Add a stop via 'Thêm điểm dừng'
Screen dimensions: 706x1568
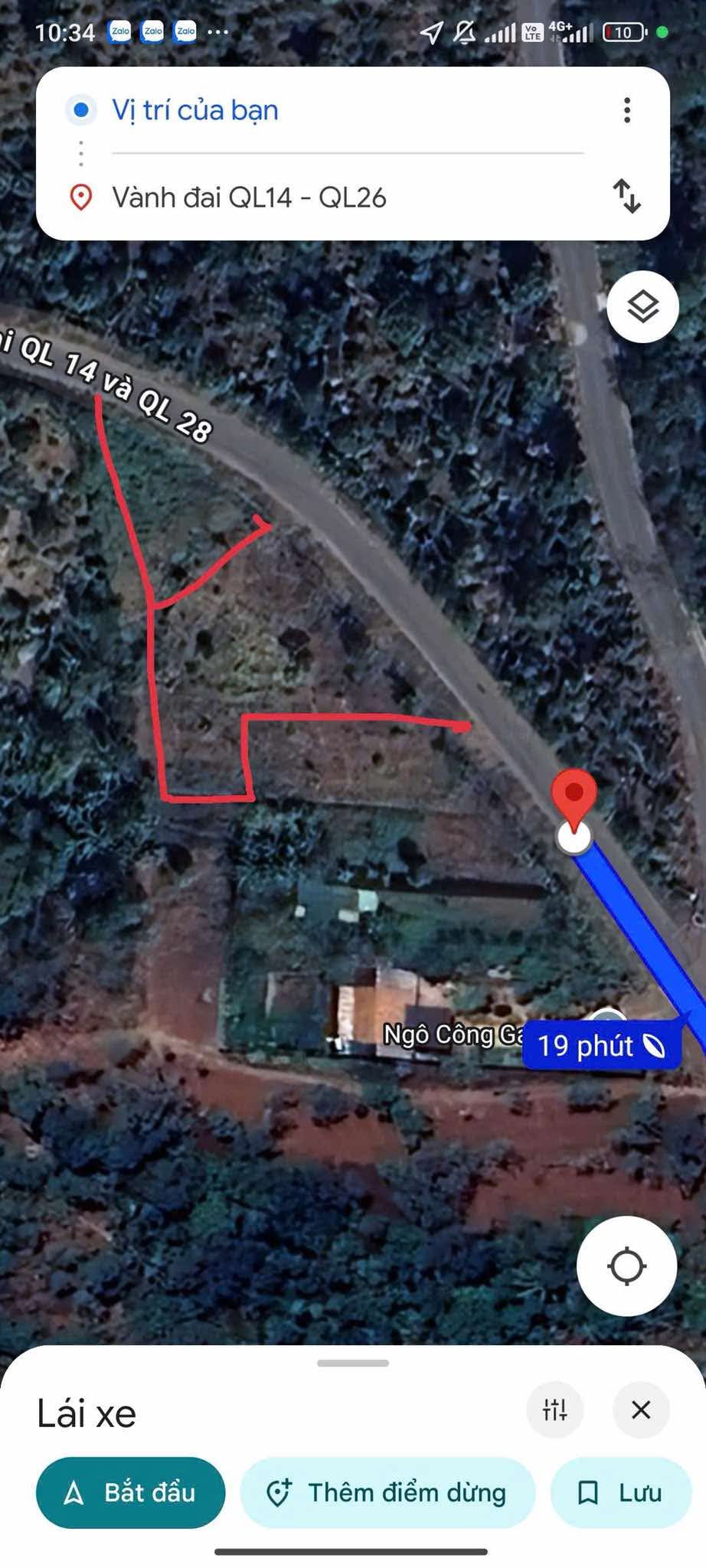pyautogui.click(x=387, y=1492)
